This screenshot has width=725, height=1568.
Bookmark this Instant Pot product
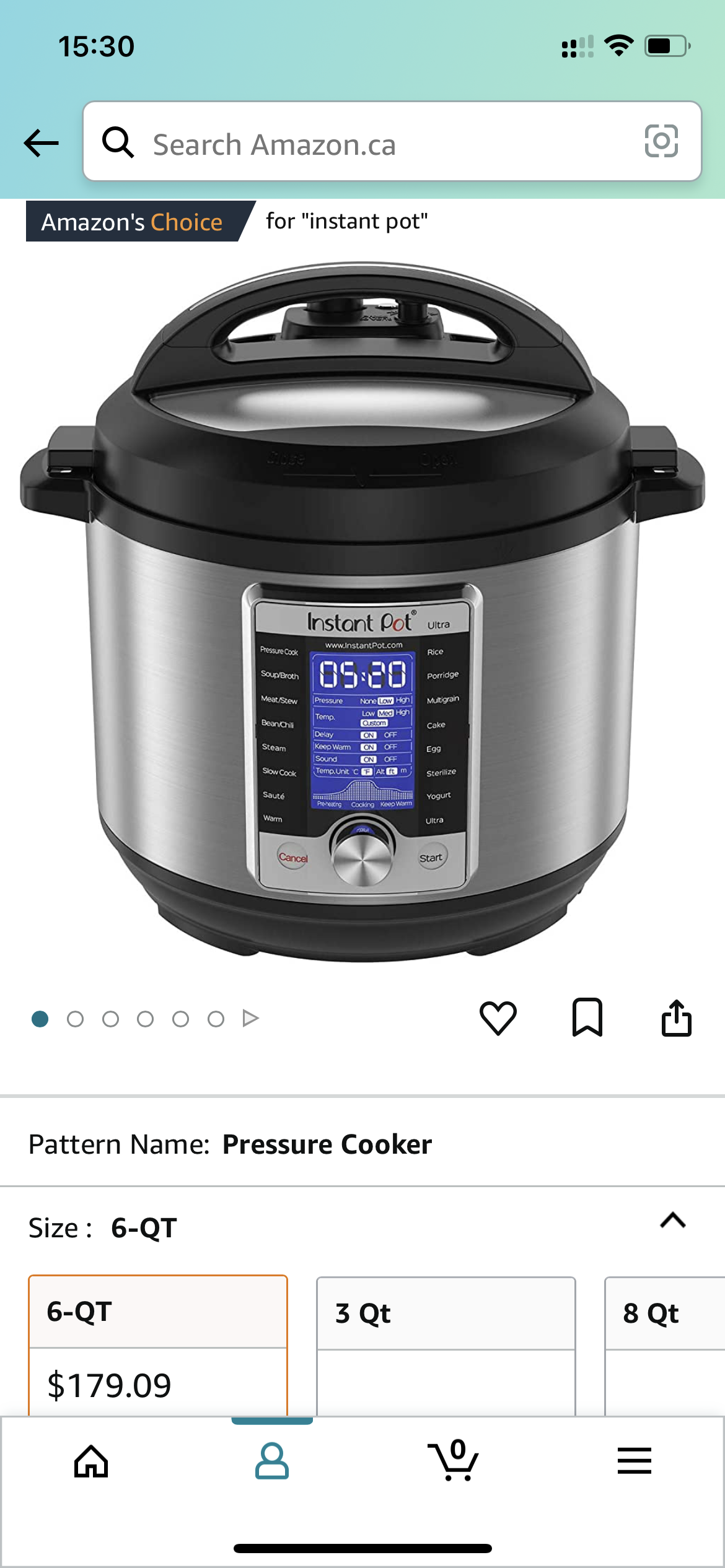587,1017
